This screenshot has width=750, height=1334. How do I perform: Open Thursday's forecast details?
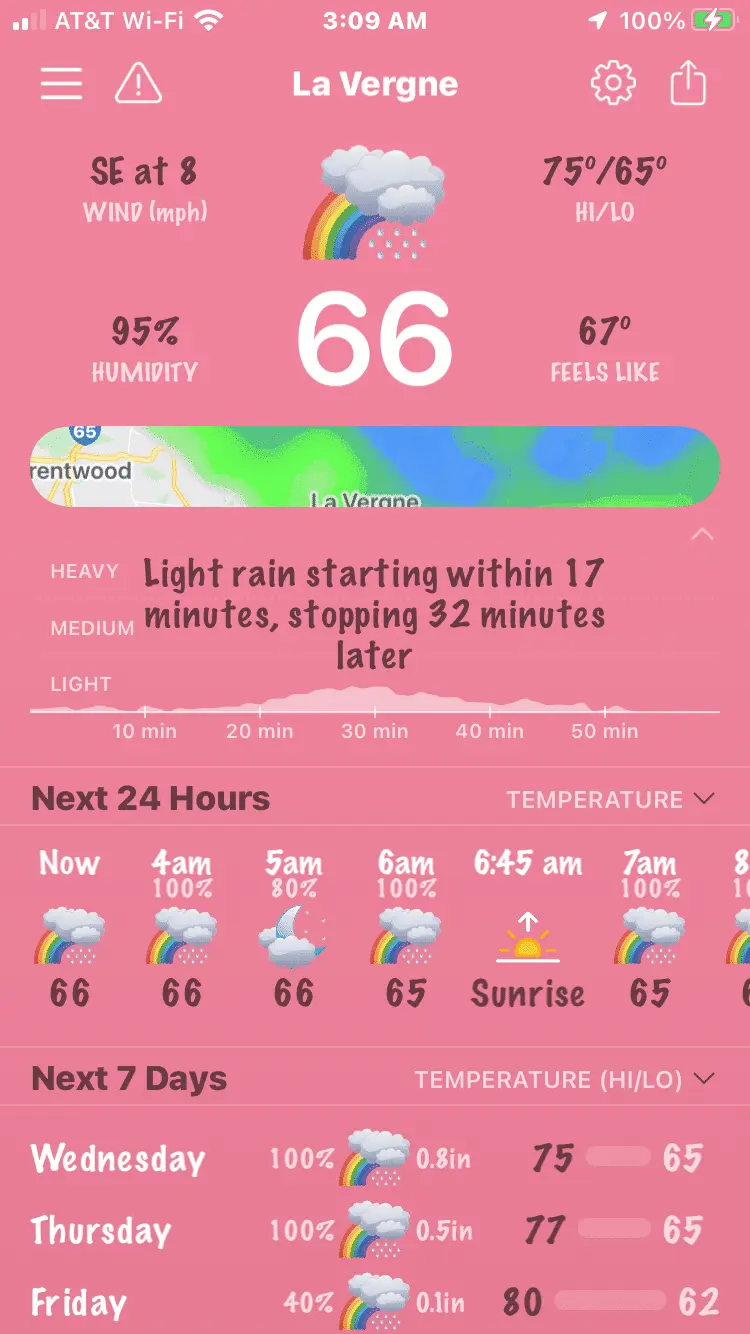point(375,1230)
